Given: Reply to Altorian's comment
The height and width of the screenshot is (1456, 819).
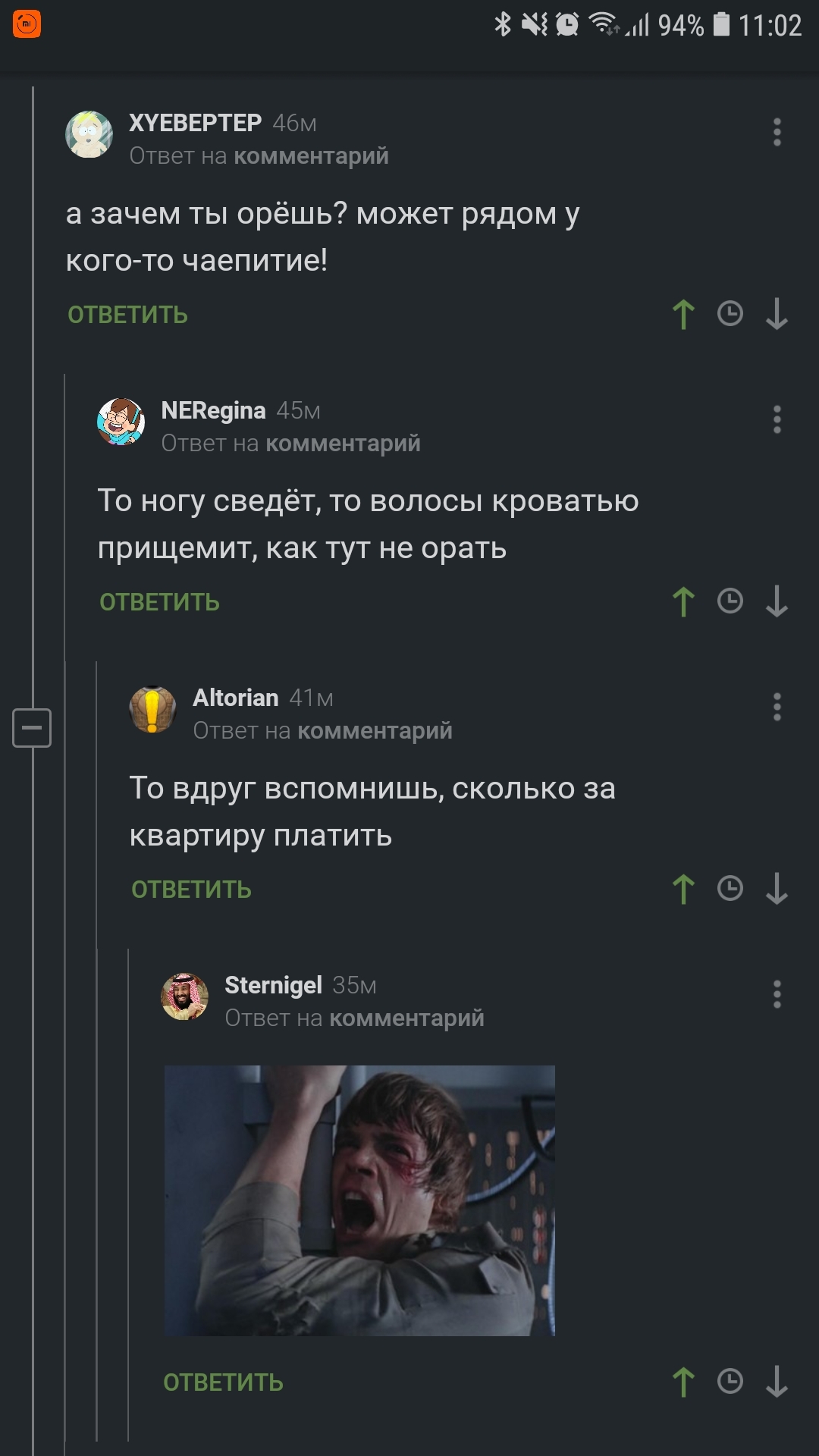Looking at the screenshot, I should 191,890.
